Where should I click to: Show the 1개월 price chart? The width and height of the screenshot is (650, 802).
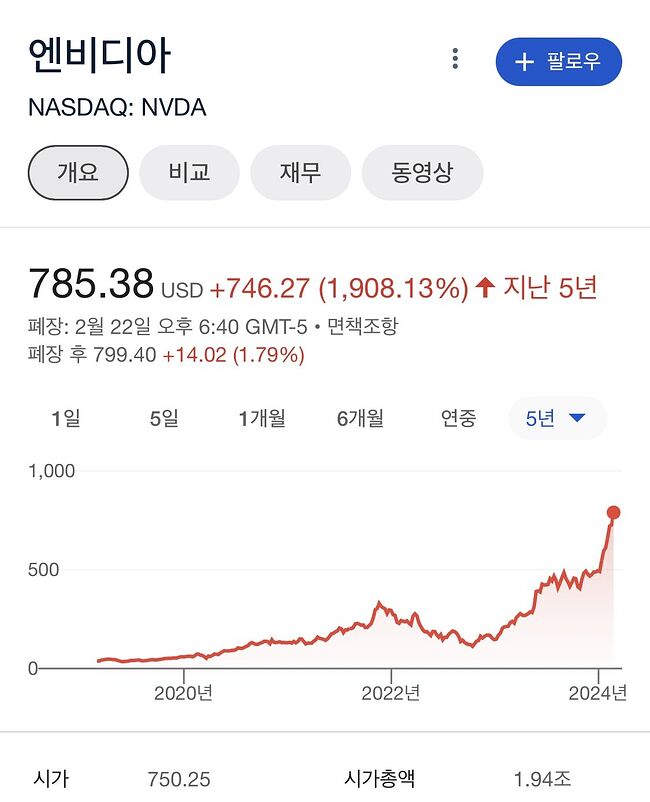click(262, 419)
